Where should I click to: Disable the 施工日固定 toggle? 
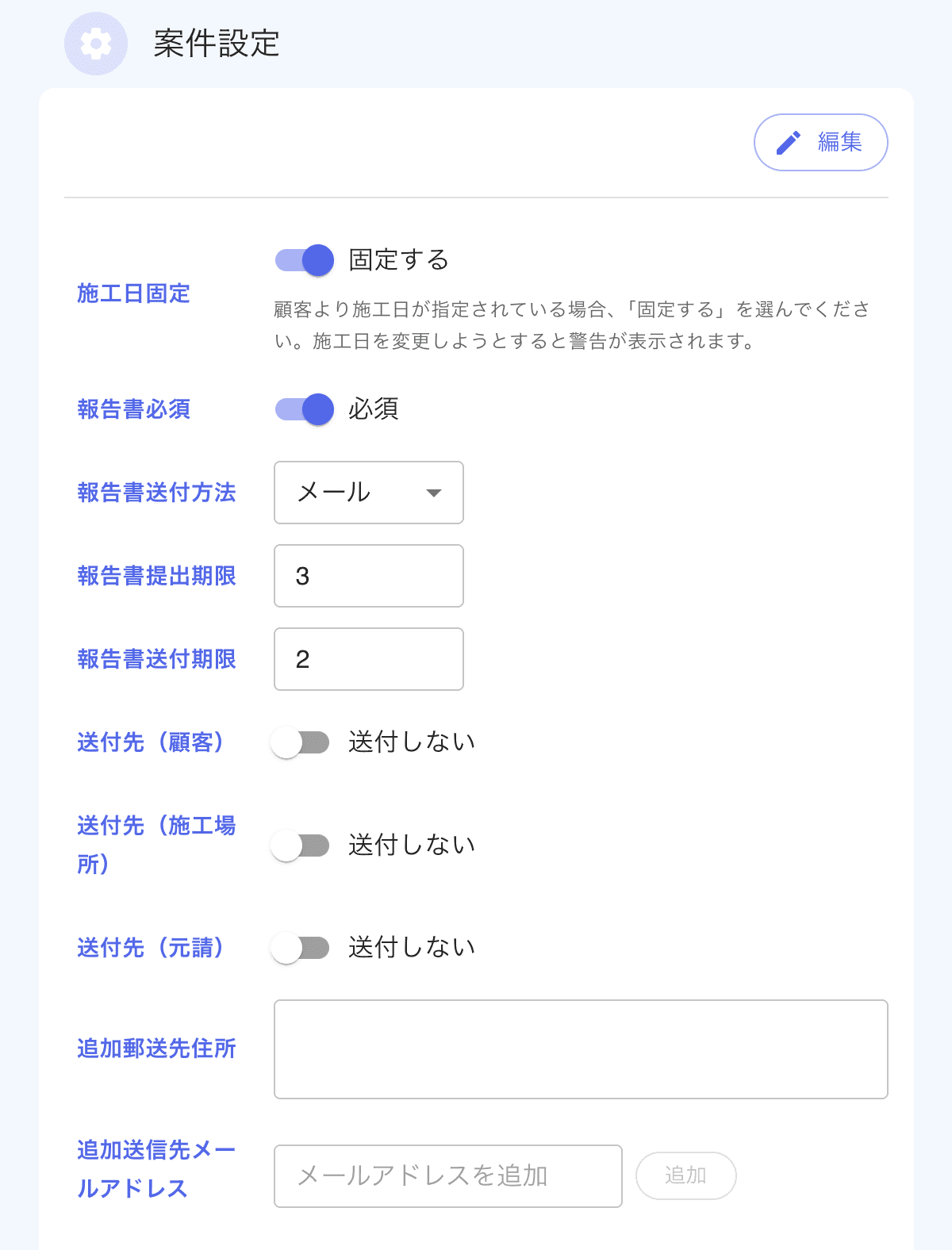click(304, 259)
